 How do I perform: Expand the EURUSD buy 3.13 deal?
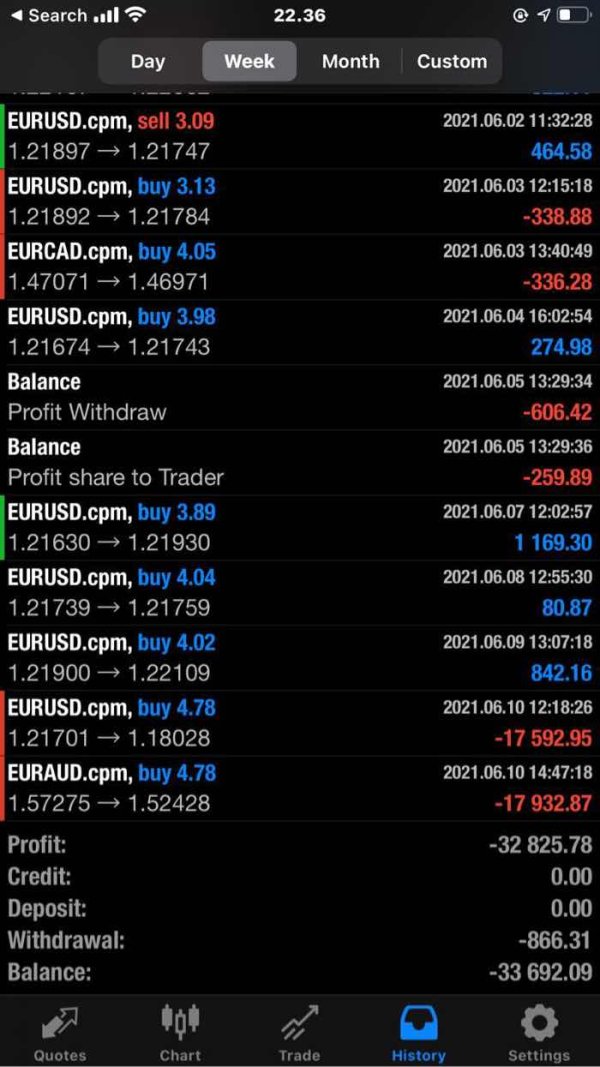coord(300,201)
